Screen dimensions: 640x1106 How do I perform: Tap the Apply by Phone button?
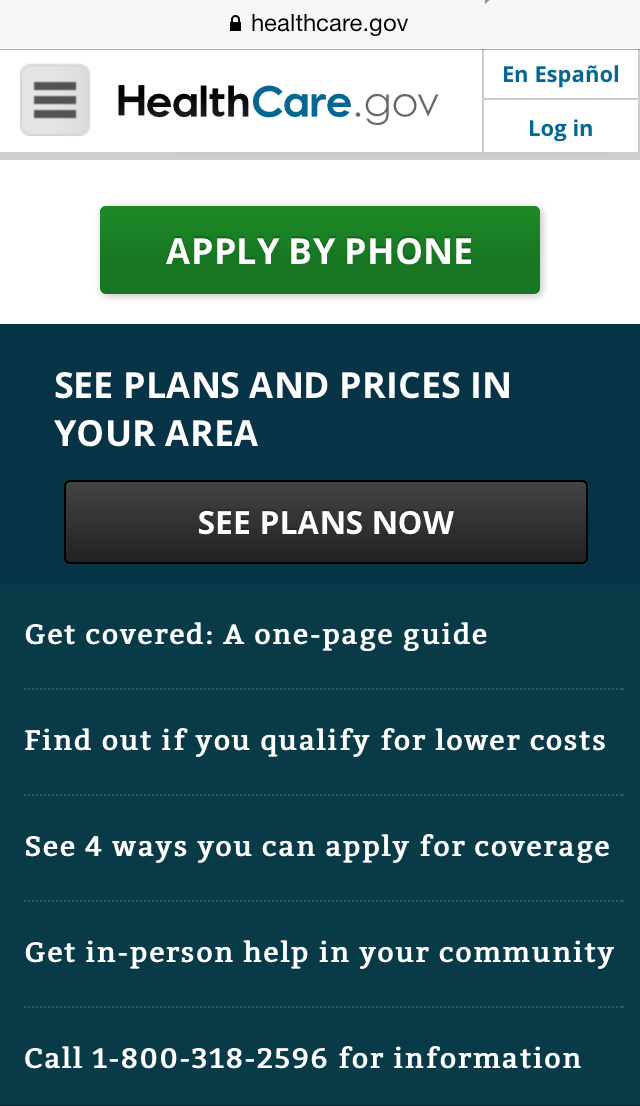tap(320, 250)
